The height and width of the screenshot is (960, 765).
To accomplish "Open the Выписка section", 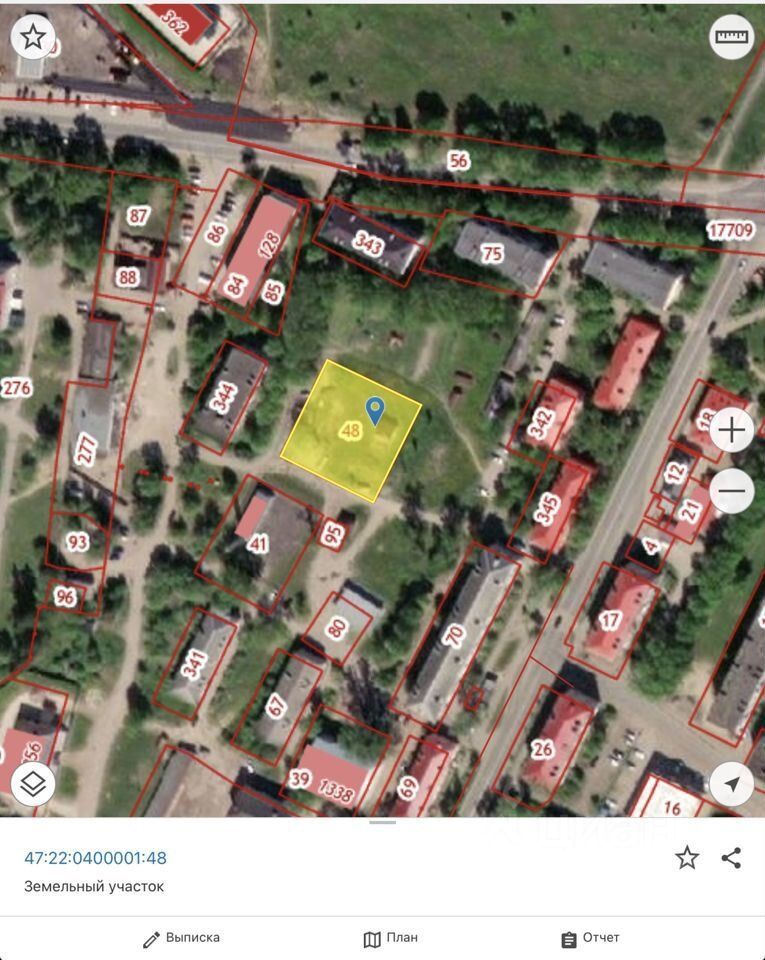I will [x=181, y=938].
